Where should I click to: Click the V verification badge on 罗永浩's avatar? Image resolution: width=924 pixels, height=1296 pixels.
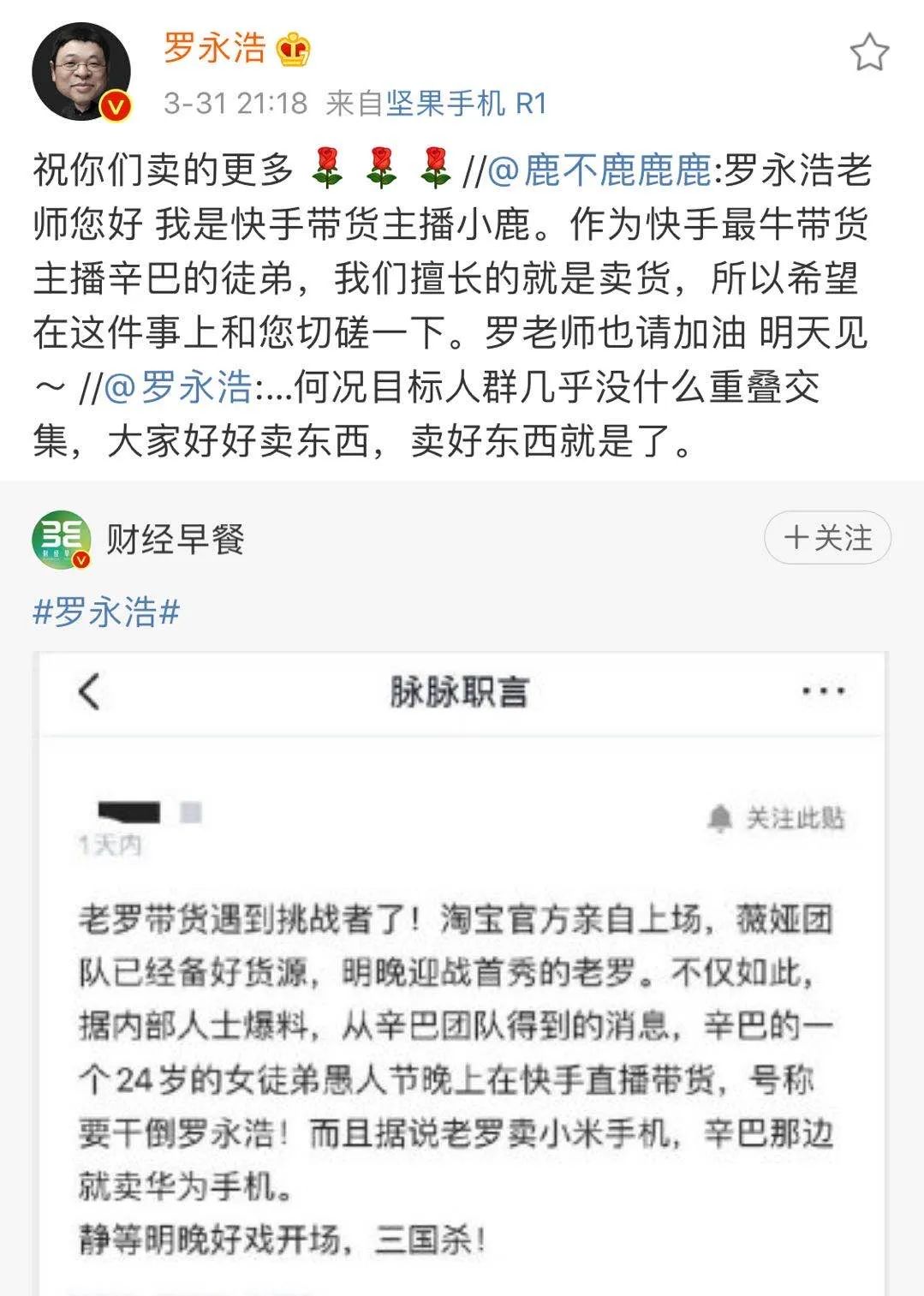point(114,106)
